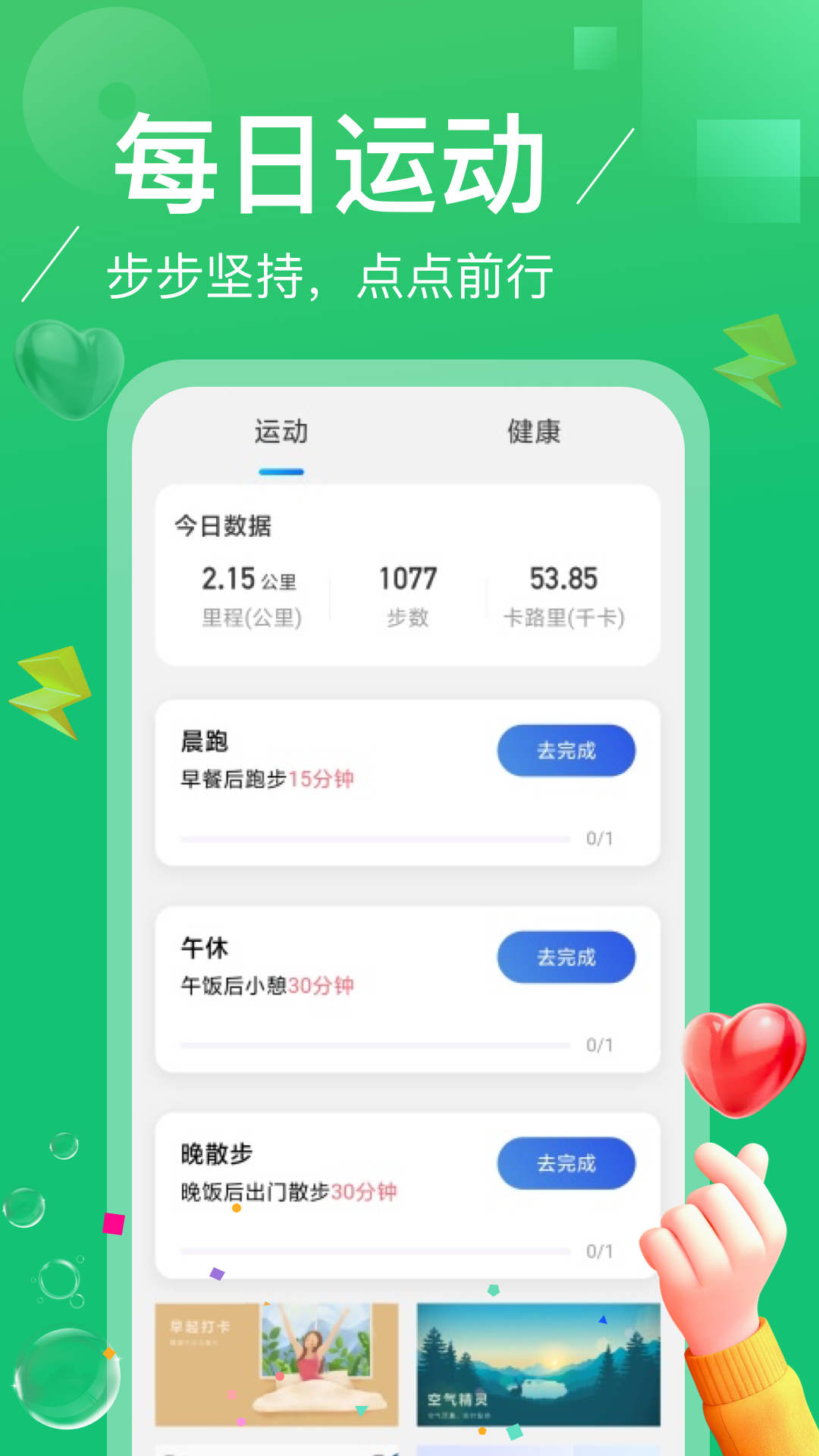Image resolution: width=819 pixels, height=1456 pixels.
Task: Click the 53.85 calories stat
Action: click(563, 579)
